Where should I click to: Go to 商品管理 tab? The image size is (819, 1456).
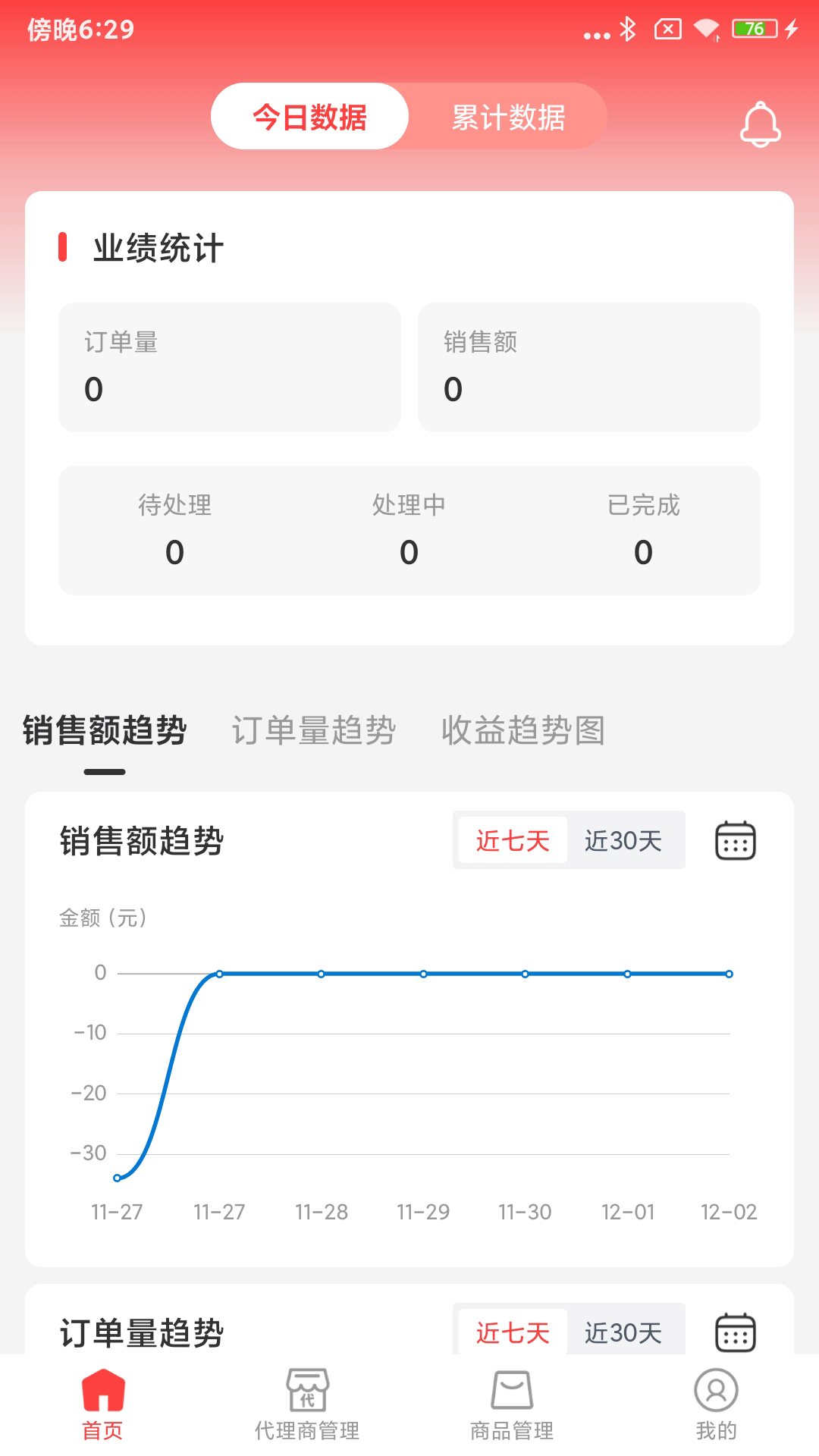[512, 1404]
